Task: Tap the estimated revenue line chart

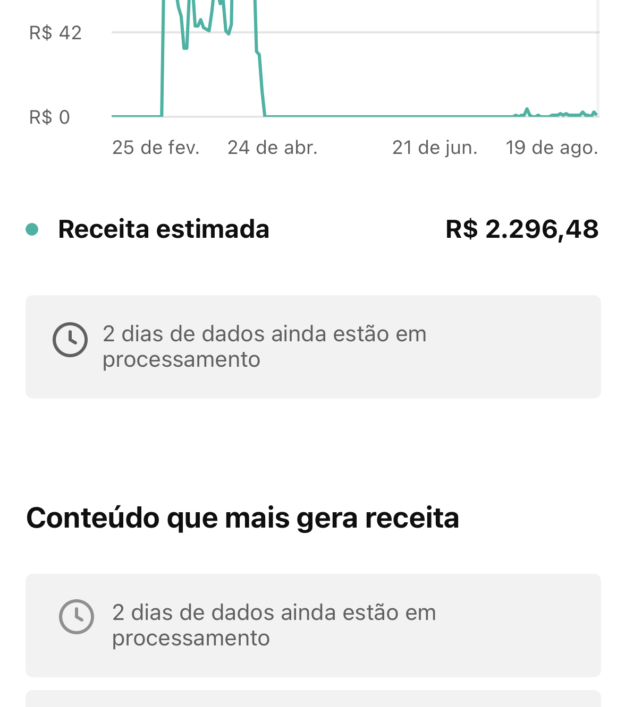Action: coord(355,59)
